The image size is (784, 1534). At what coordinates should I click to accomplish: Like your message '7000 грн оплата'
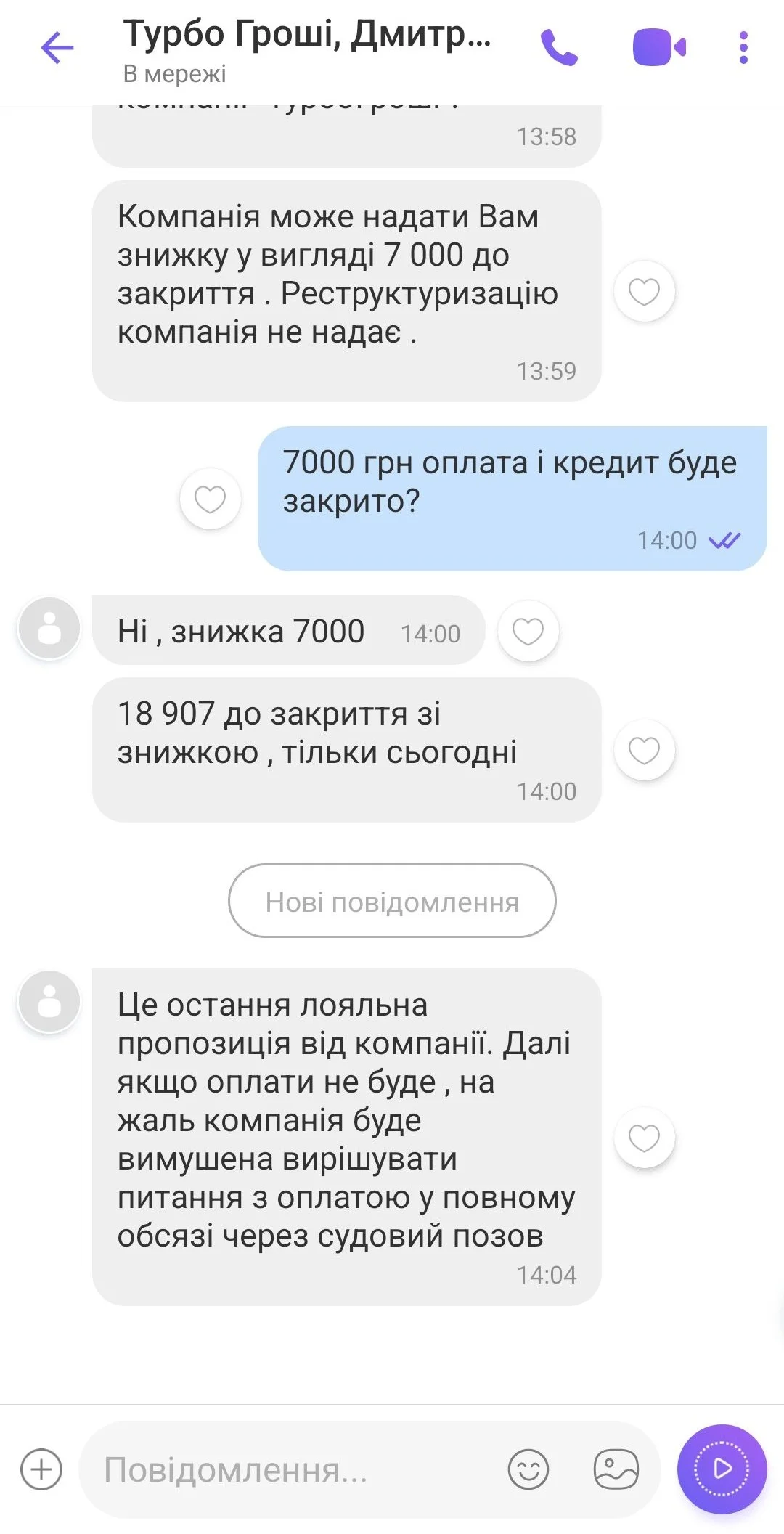(211, 499)
